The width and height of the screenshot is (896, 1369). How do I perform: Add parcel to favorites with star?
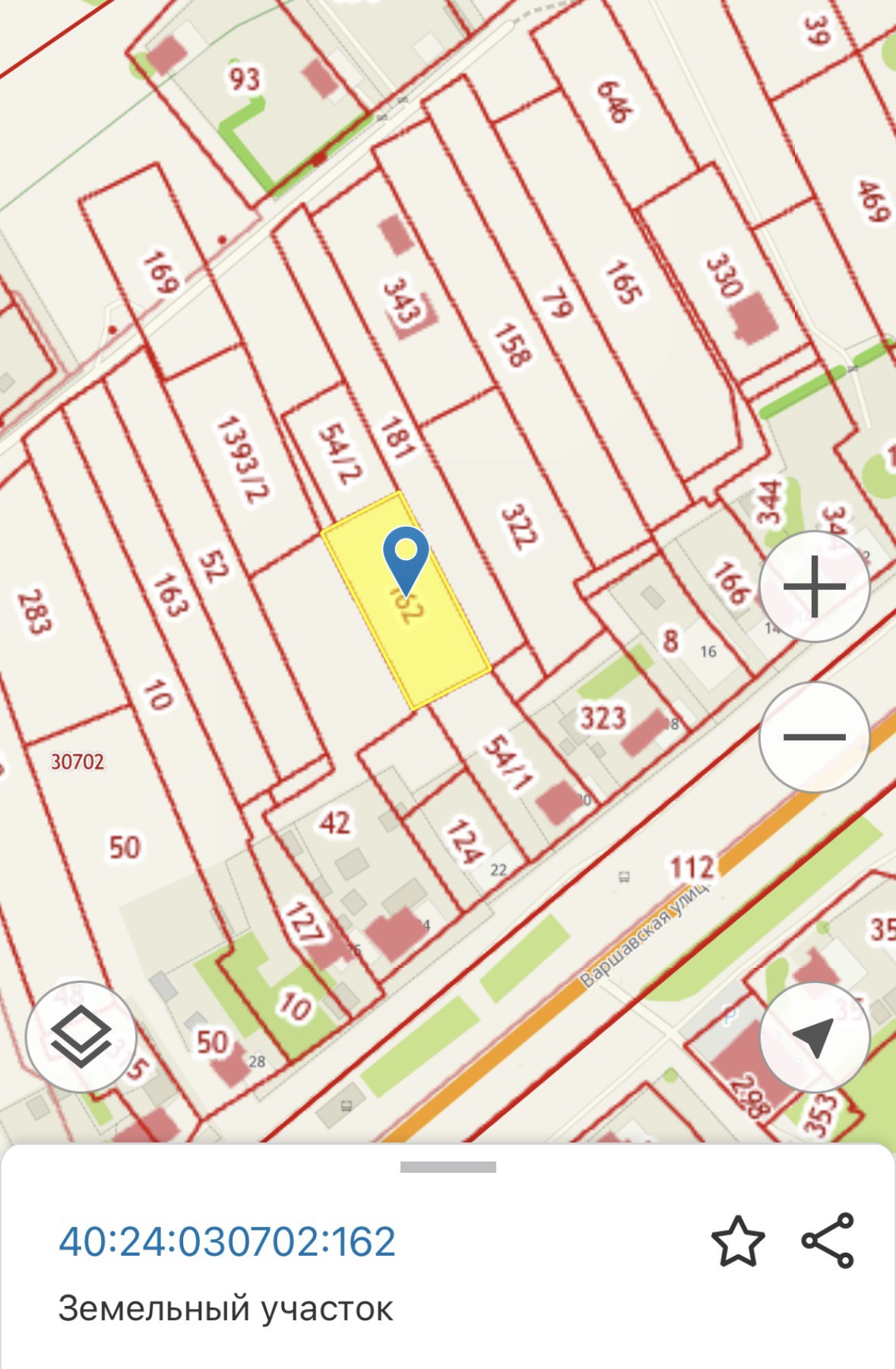[x=738, y=1241]
